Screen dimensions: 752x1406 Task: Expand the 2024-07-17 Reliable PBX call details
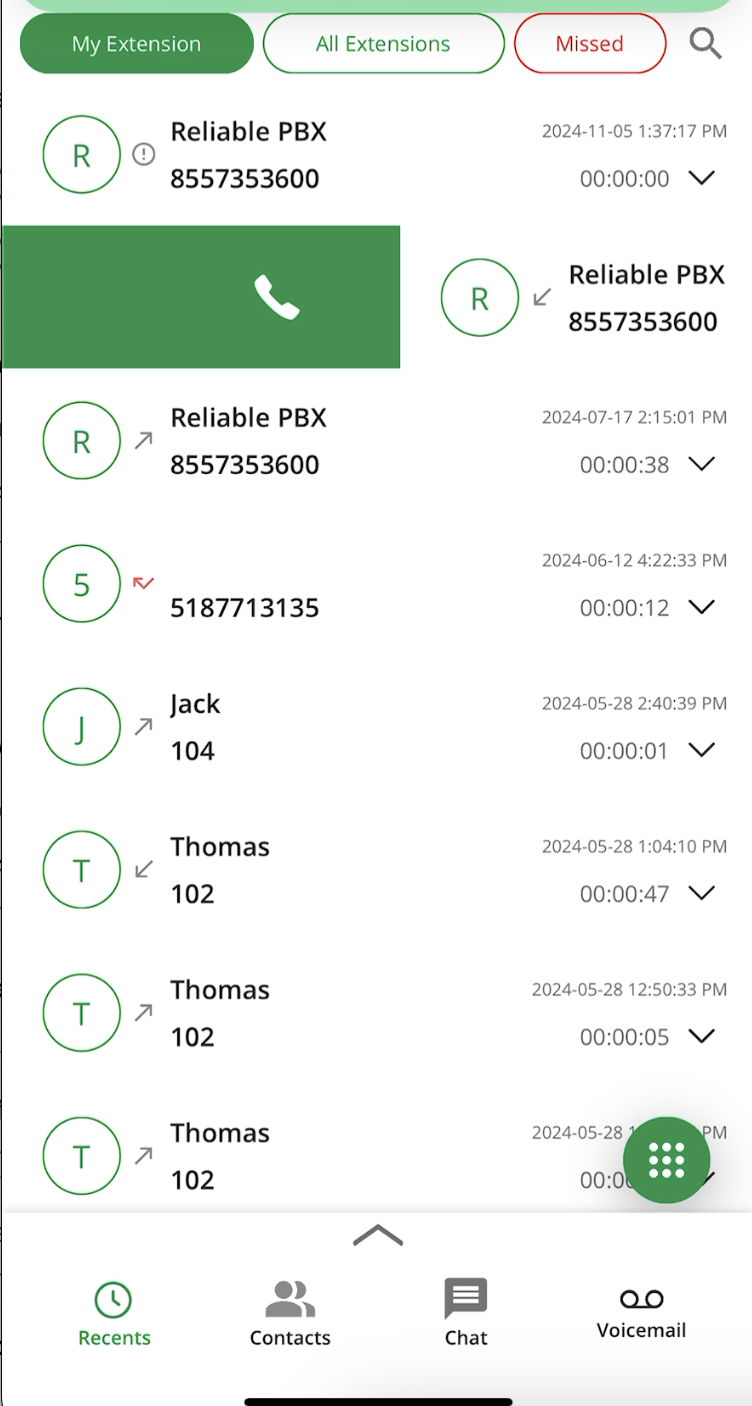coord(702,464)
